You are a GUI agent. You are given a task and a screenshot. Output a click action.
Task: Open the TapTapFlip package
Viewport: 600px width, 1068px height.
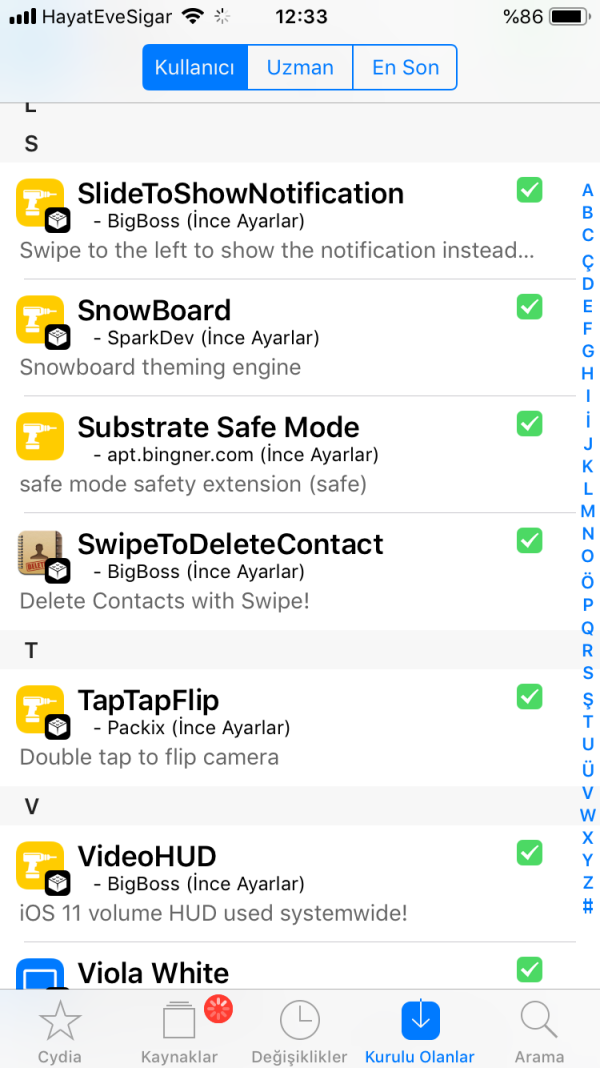coord(280,727)
